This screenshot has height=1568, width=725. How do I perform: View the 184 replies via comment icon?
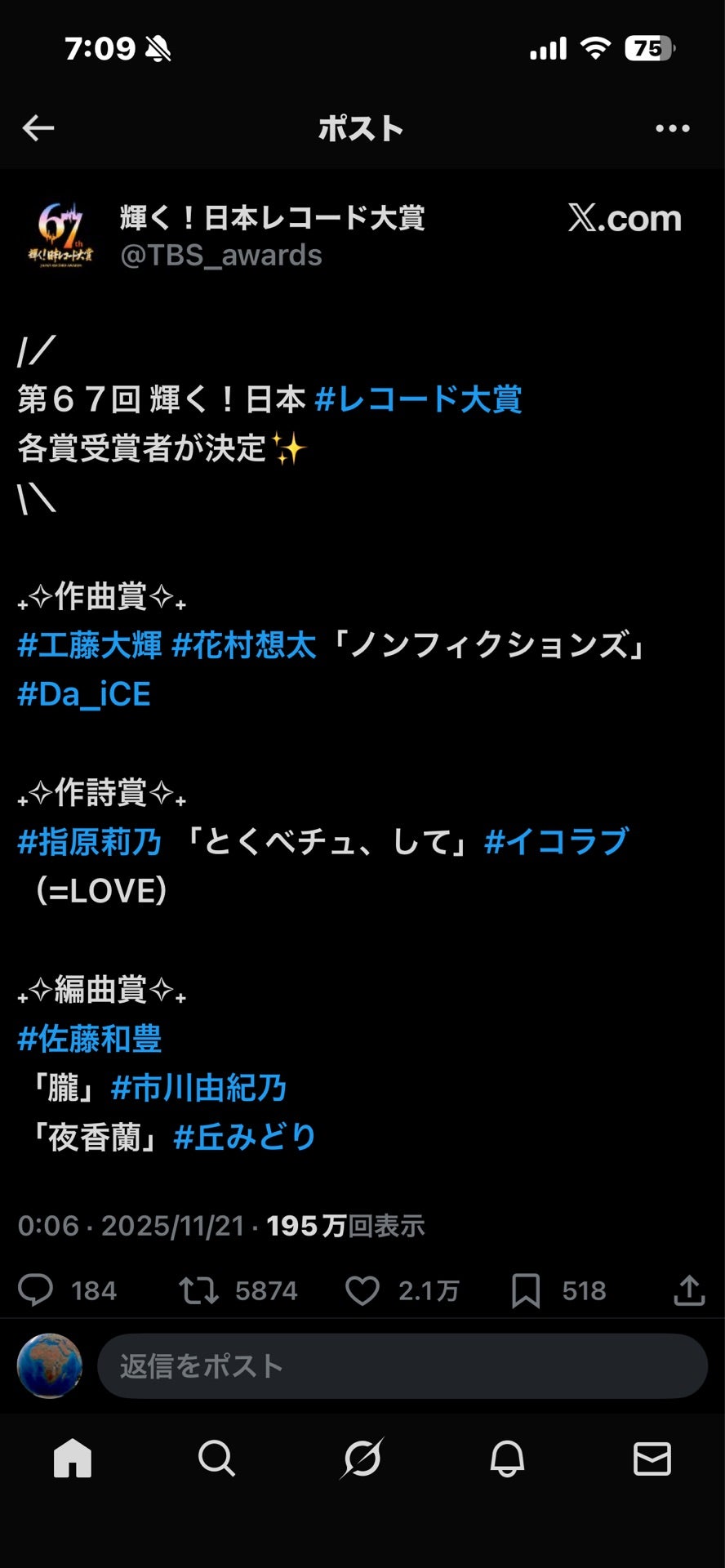pos(36,1290)
